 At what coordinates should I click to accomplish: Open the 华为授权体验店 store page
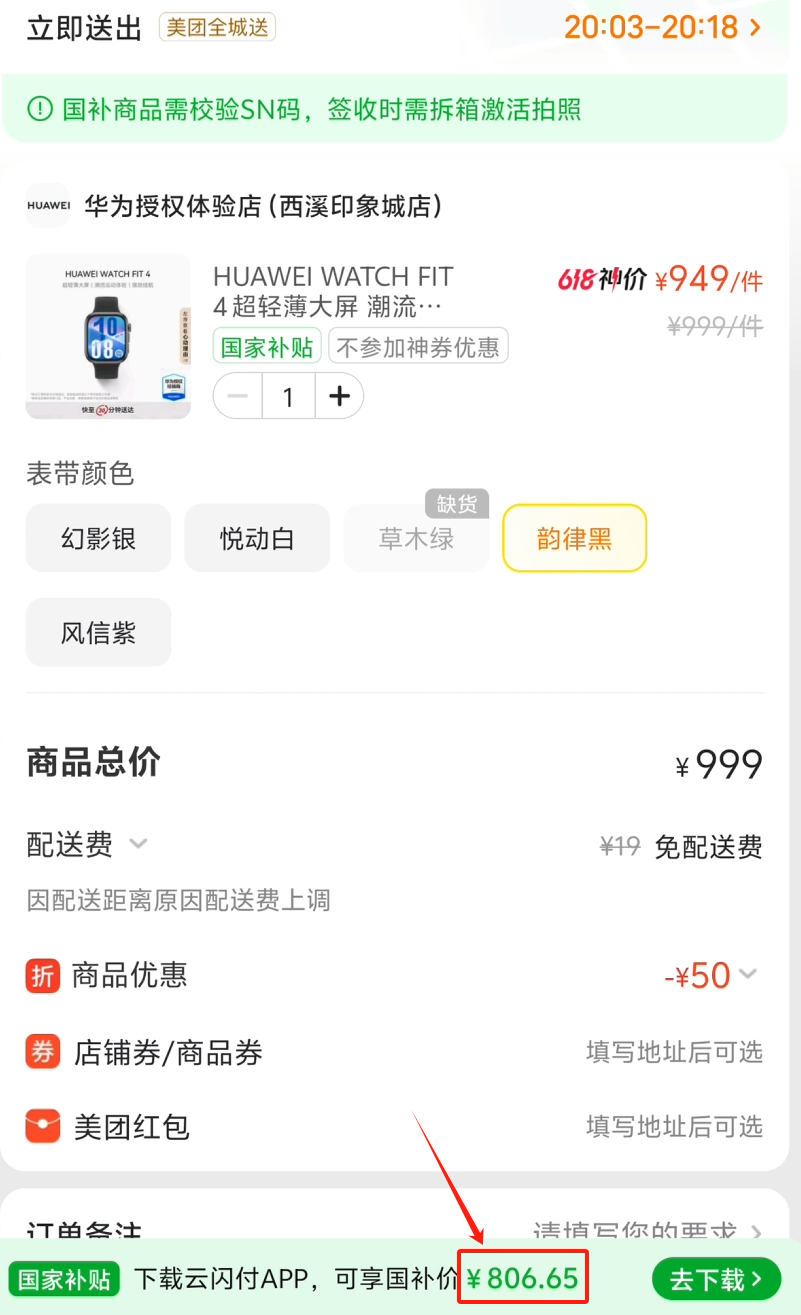[262, 206]
